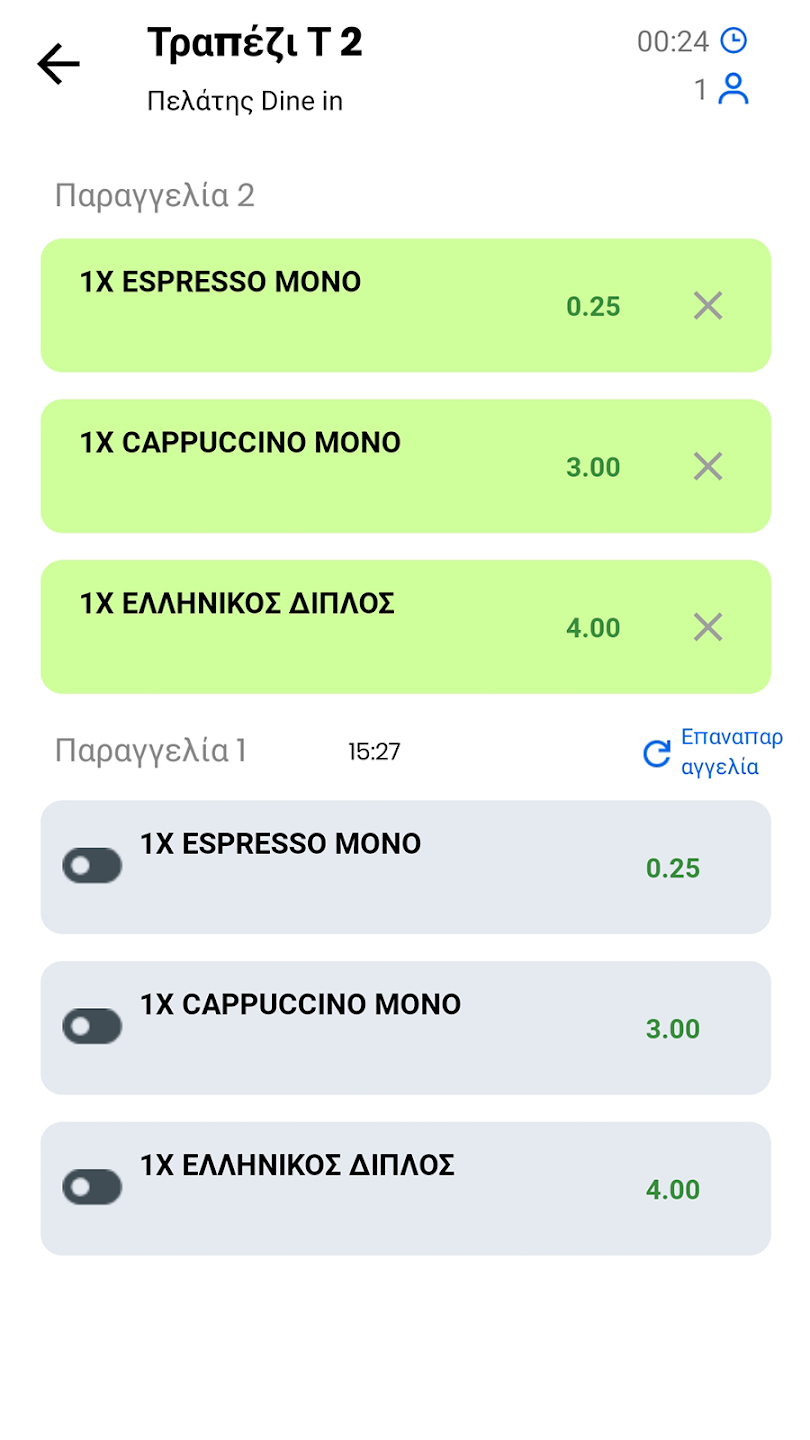Screen dimensions: 810x1440
Task: Tap the Επαναπαραγγελία reorder button
Action: coord(712,752)
